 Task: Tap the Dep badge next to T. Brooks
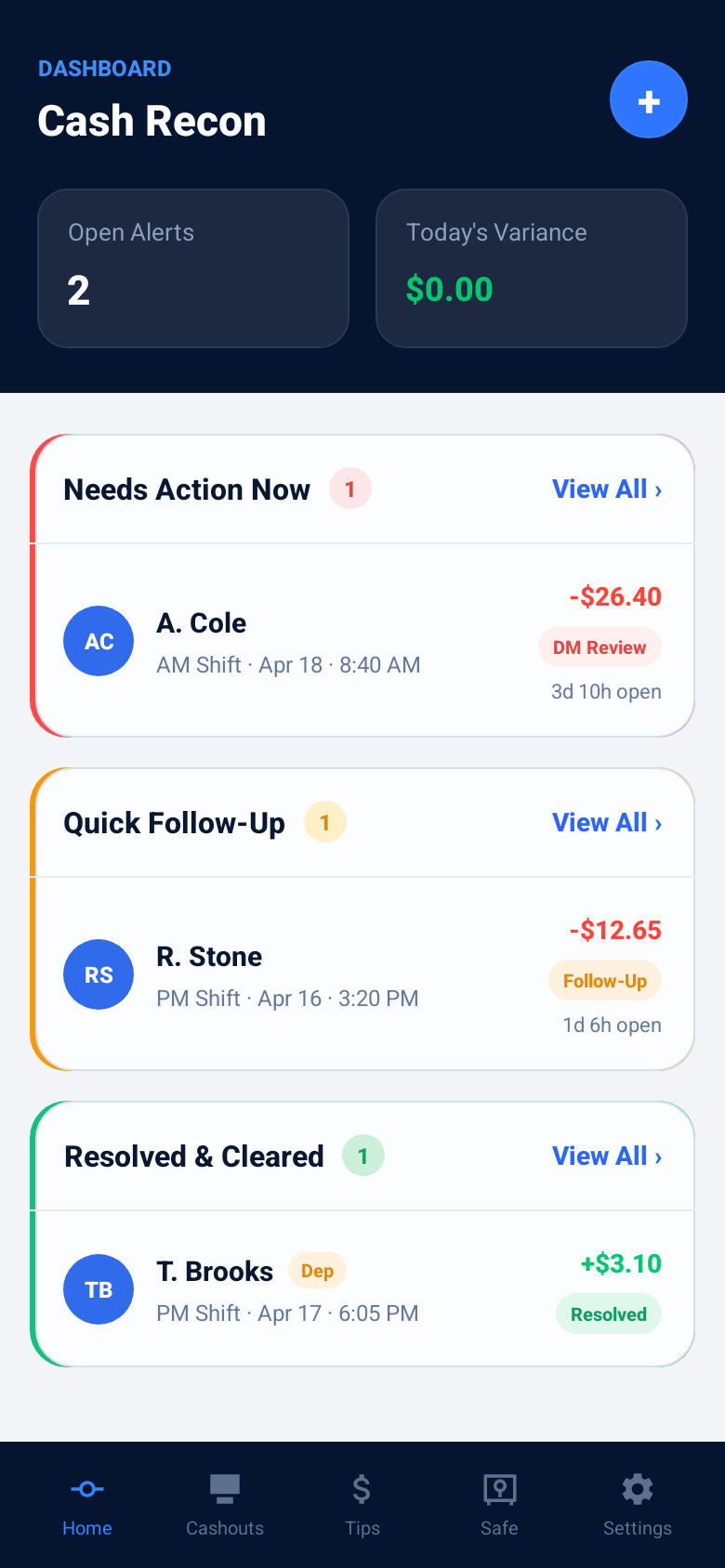[317, 1270]
